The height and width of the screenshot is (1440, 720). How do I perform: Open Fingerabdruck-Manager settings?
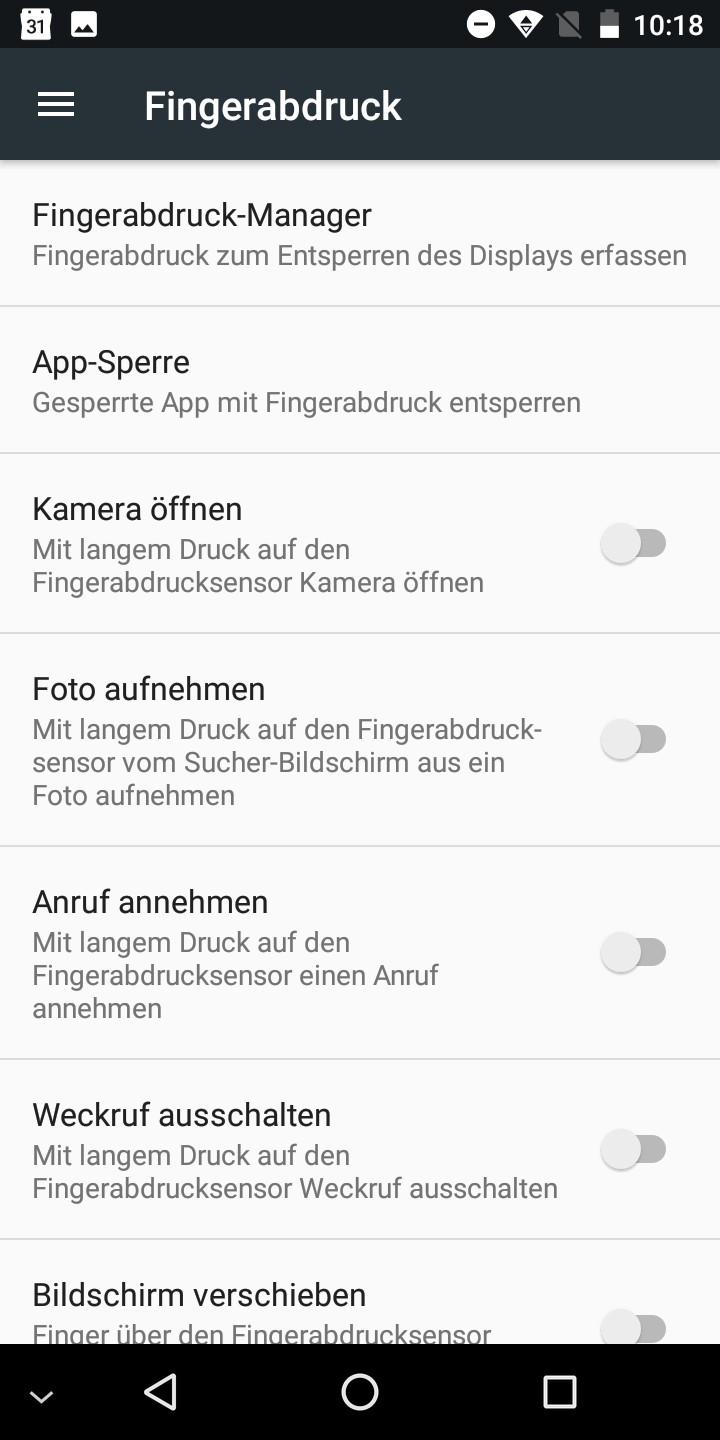coord(359,234)
